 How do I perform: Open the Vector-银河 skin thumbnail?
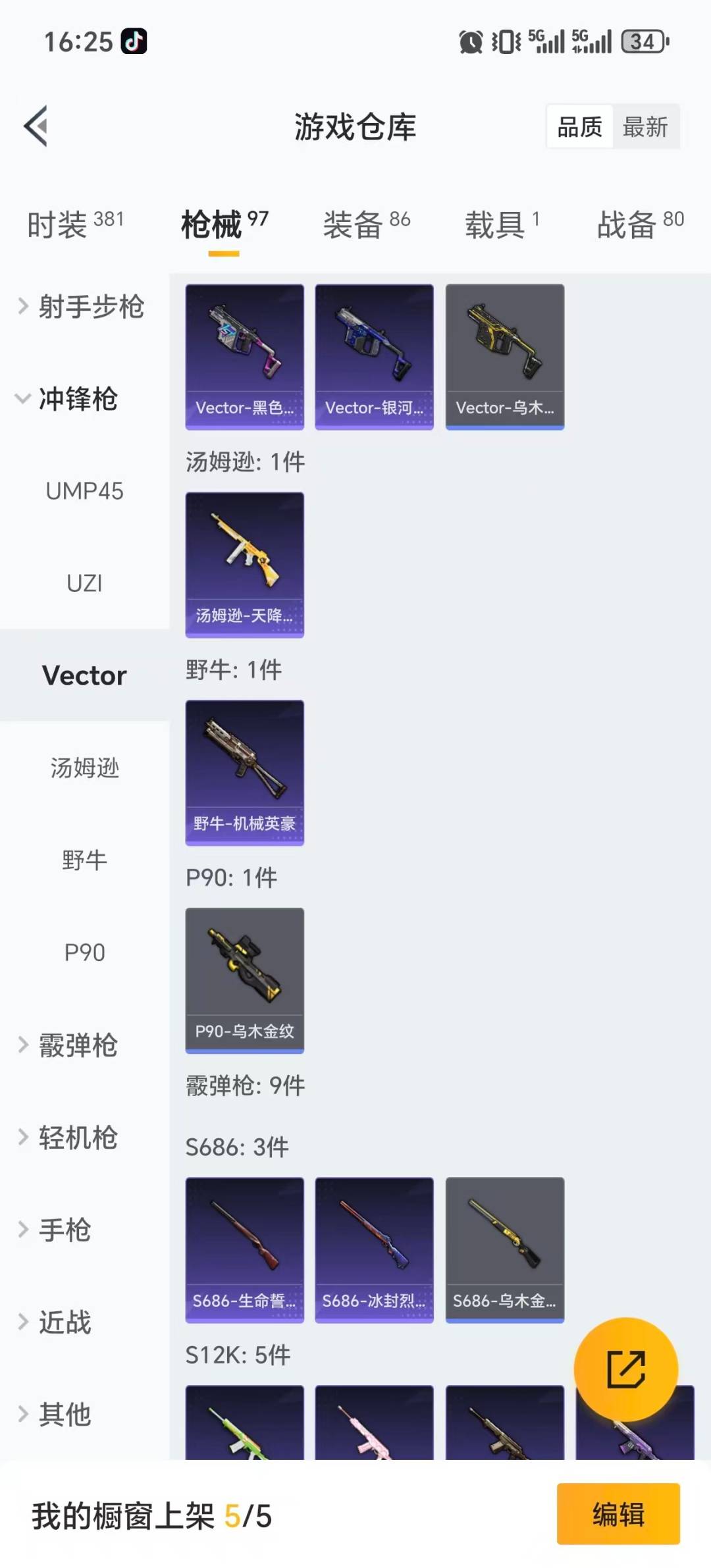(x=374, y=355)
